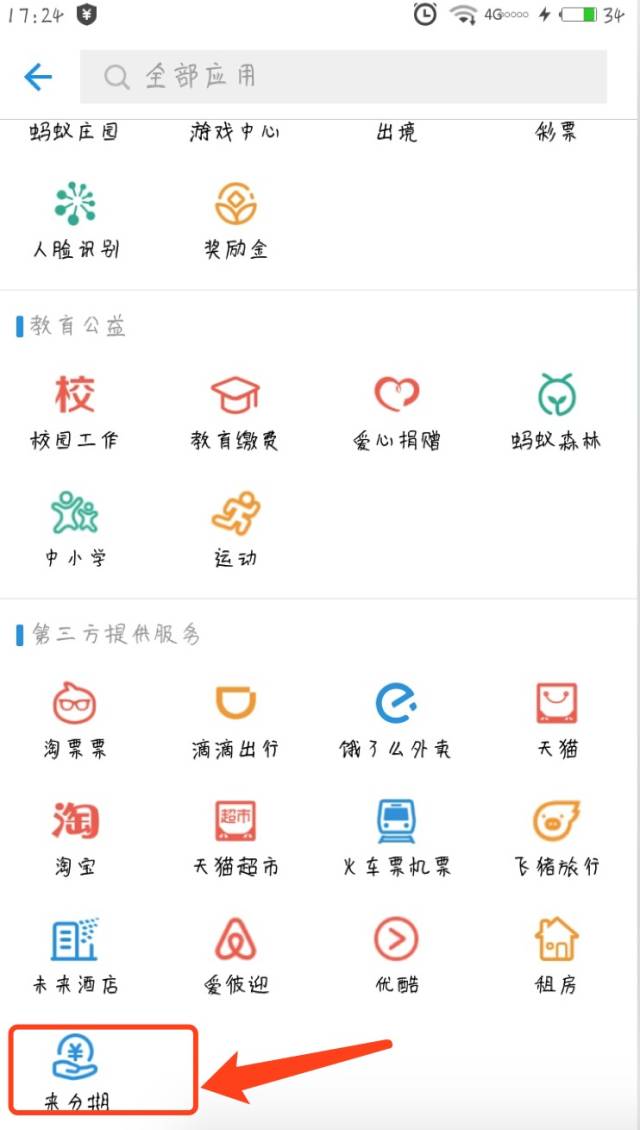640x1130 pixels.
Task: Go back with the arrow
Action: pyautogui.click(x=37, y=76)
